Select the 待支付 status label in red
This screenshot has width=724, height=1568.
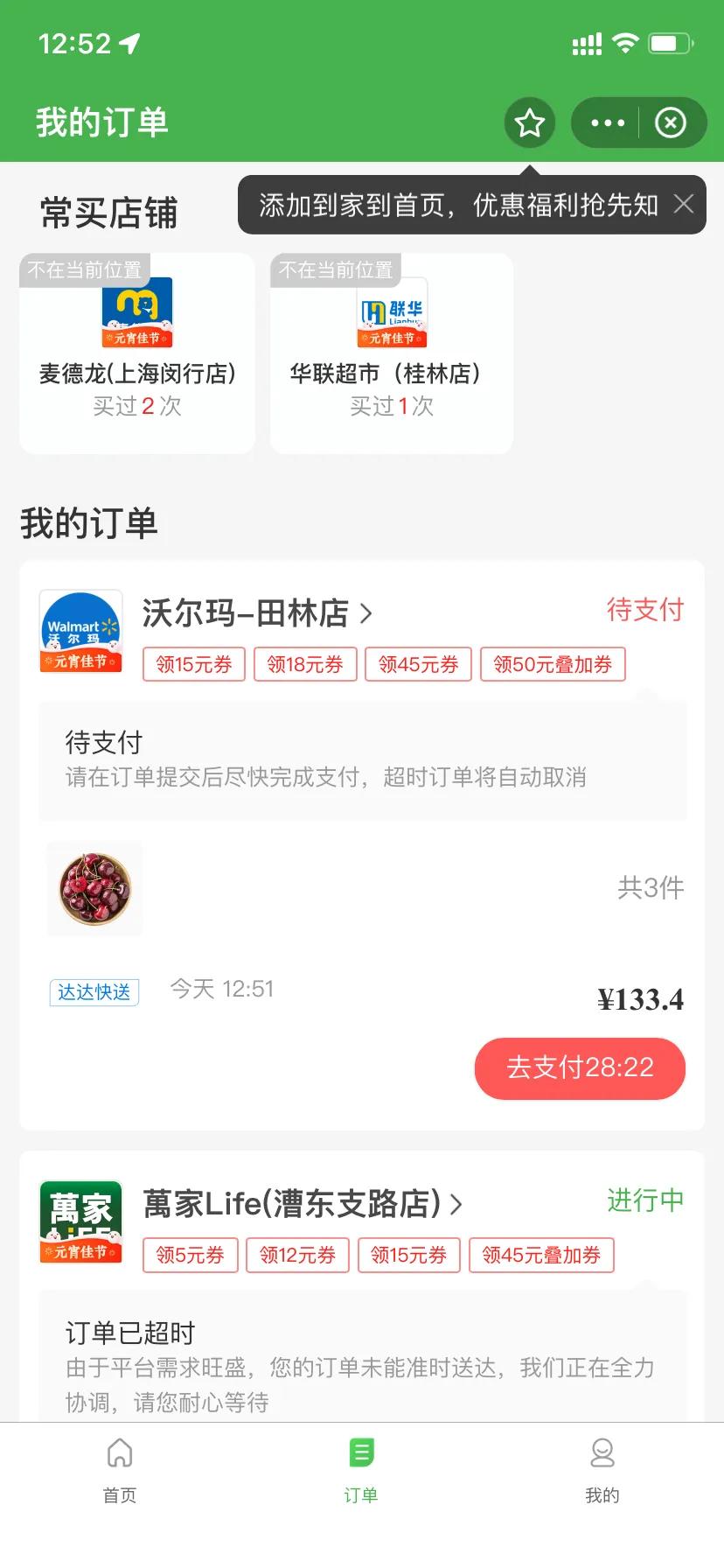(x=645, y=610)
